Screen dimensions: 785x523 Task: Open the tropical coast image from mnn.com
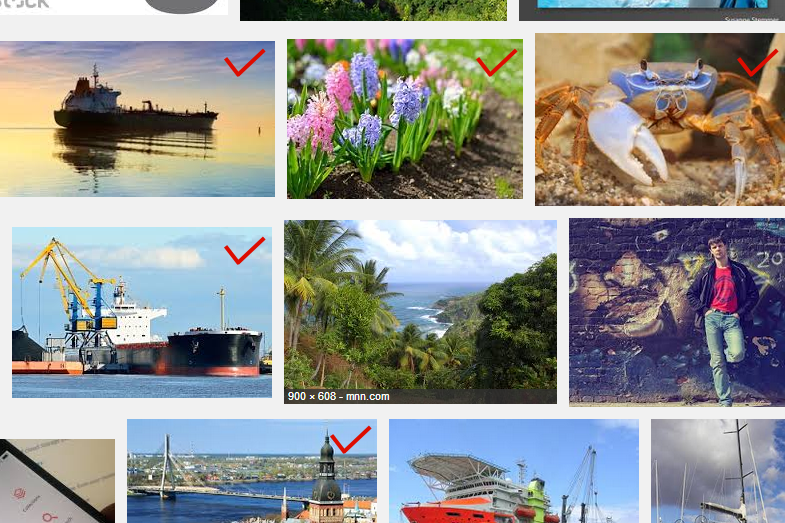tap(420, 305)
